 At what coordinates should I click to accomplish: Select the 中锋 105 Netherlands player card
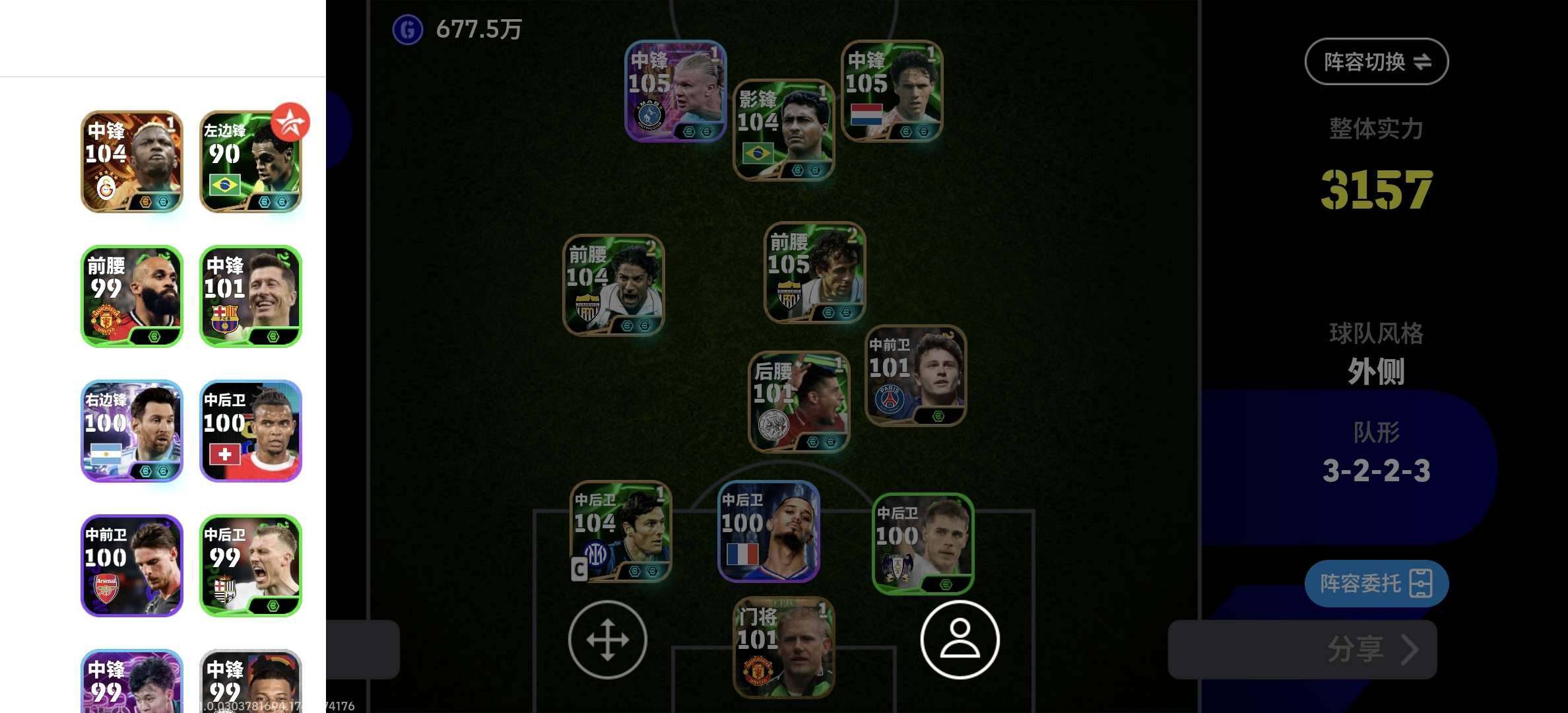point(892,91)
